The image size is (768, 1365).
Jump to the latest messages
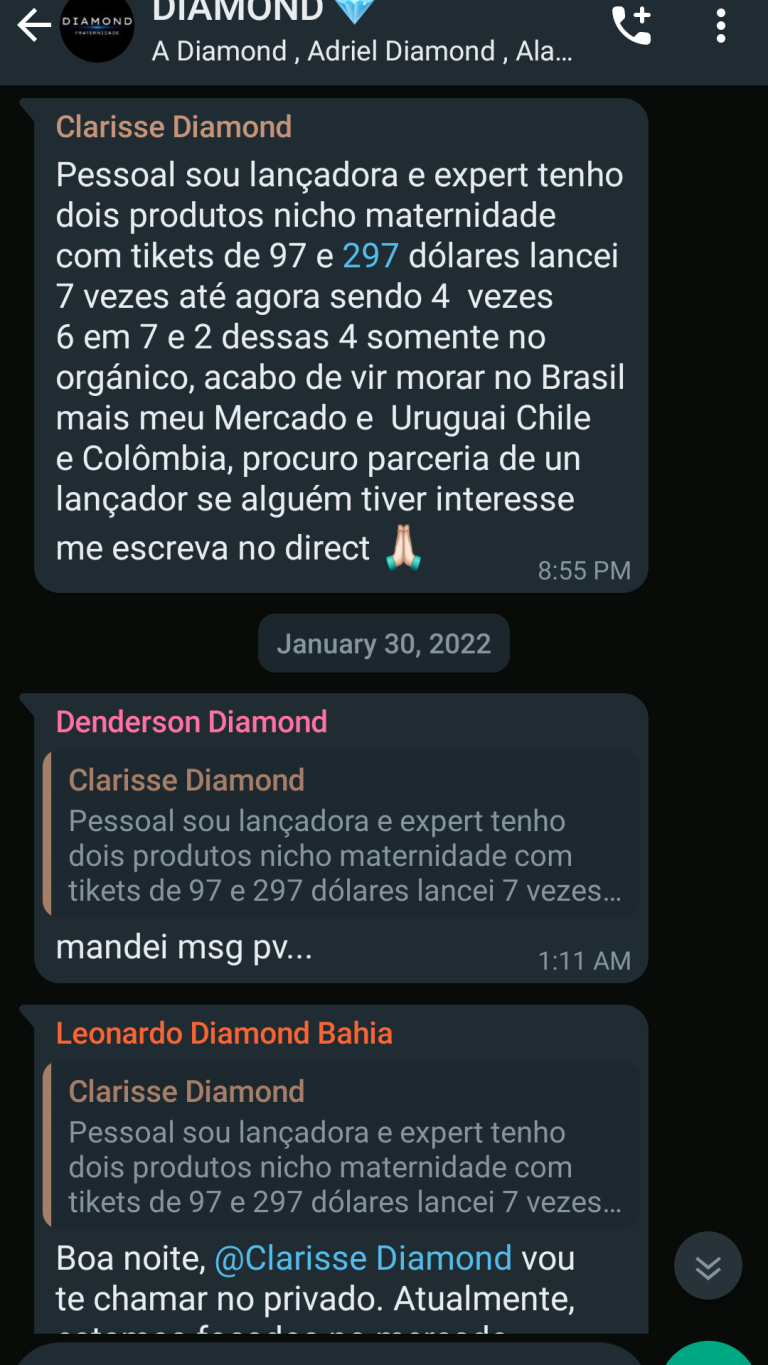(707, 1266)
